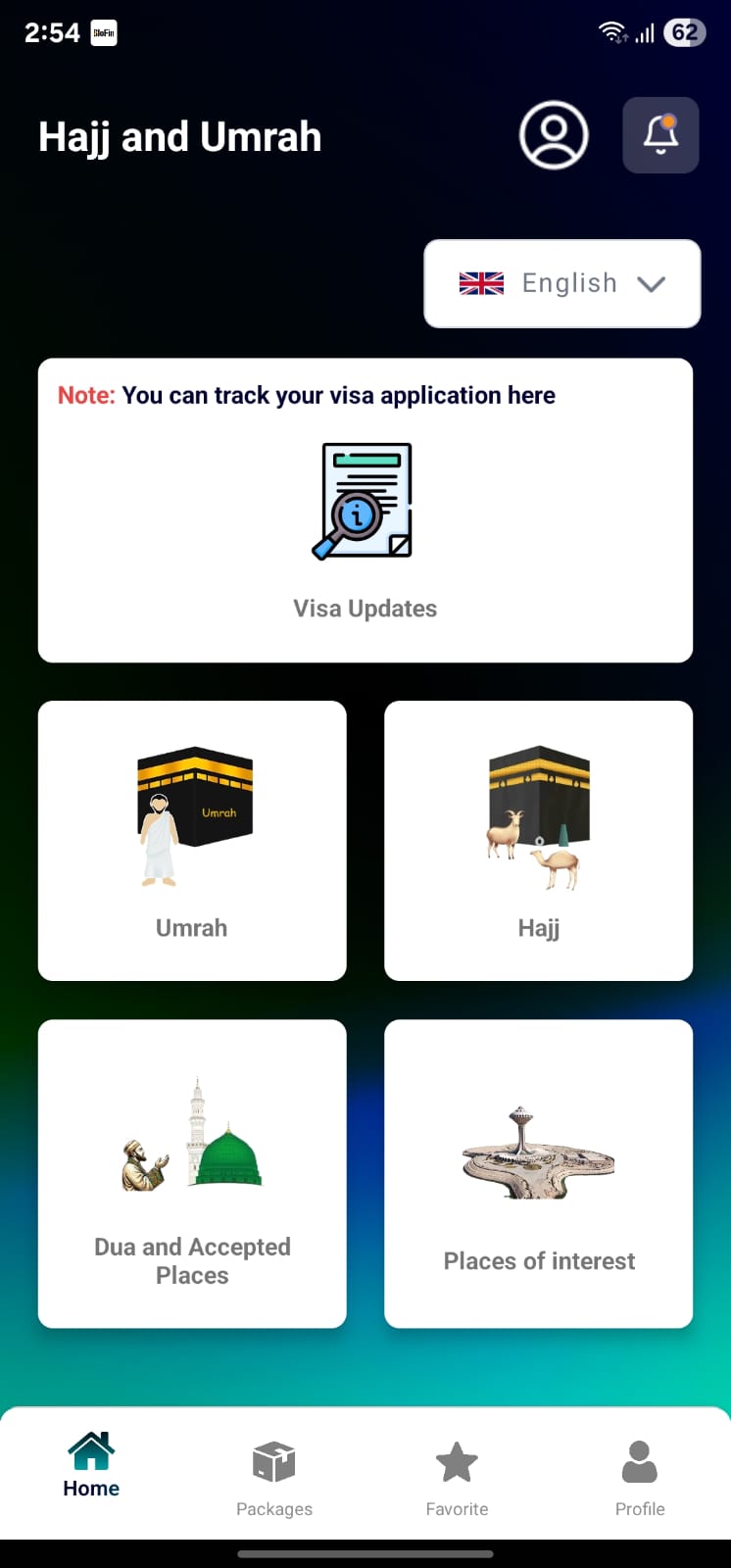Open the Hajj guide card
Screen dimensions: 731x1568
[x=538, y=840]
